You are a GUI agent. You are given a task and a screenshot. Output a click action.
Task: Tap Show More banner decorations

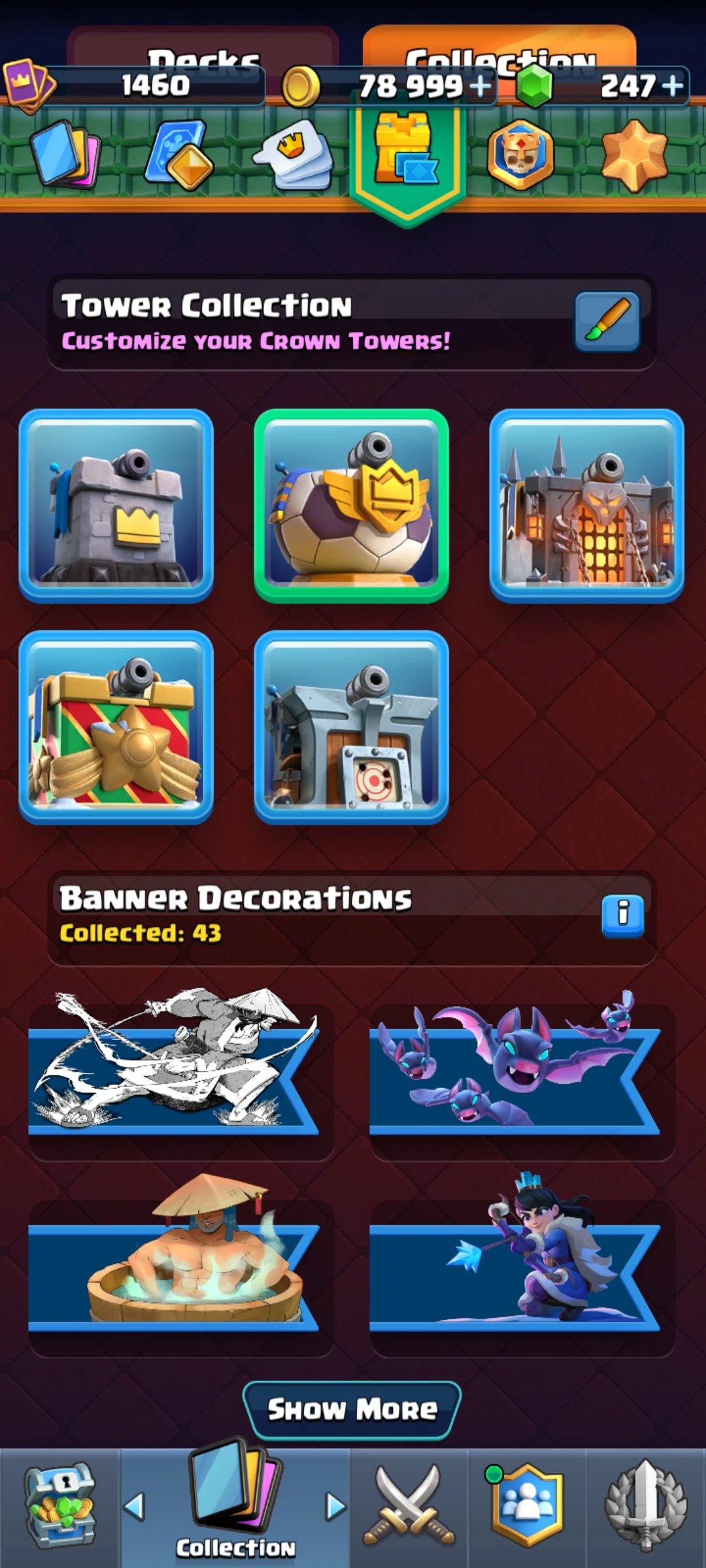tap(352, 1410)
